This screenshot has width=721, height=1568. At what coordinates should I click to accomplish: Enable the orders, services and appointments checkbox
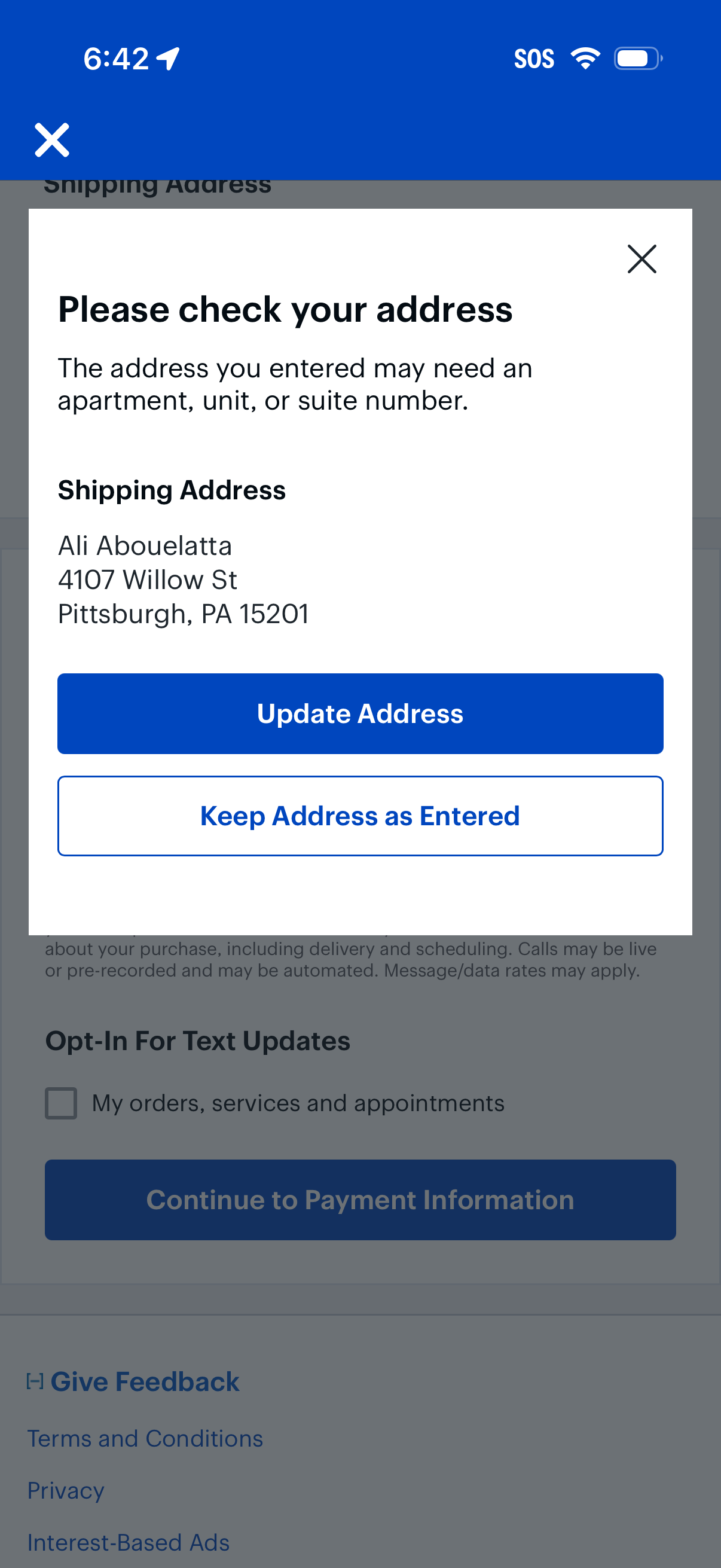[61, 1102]
